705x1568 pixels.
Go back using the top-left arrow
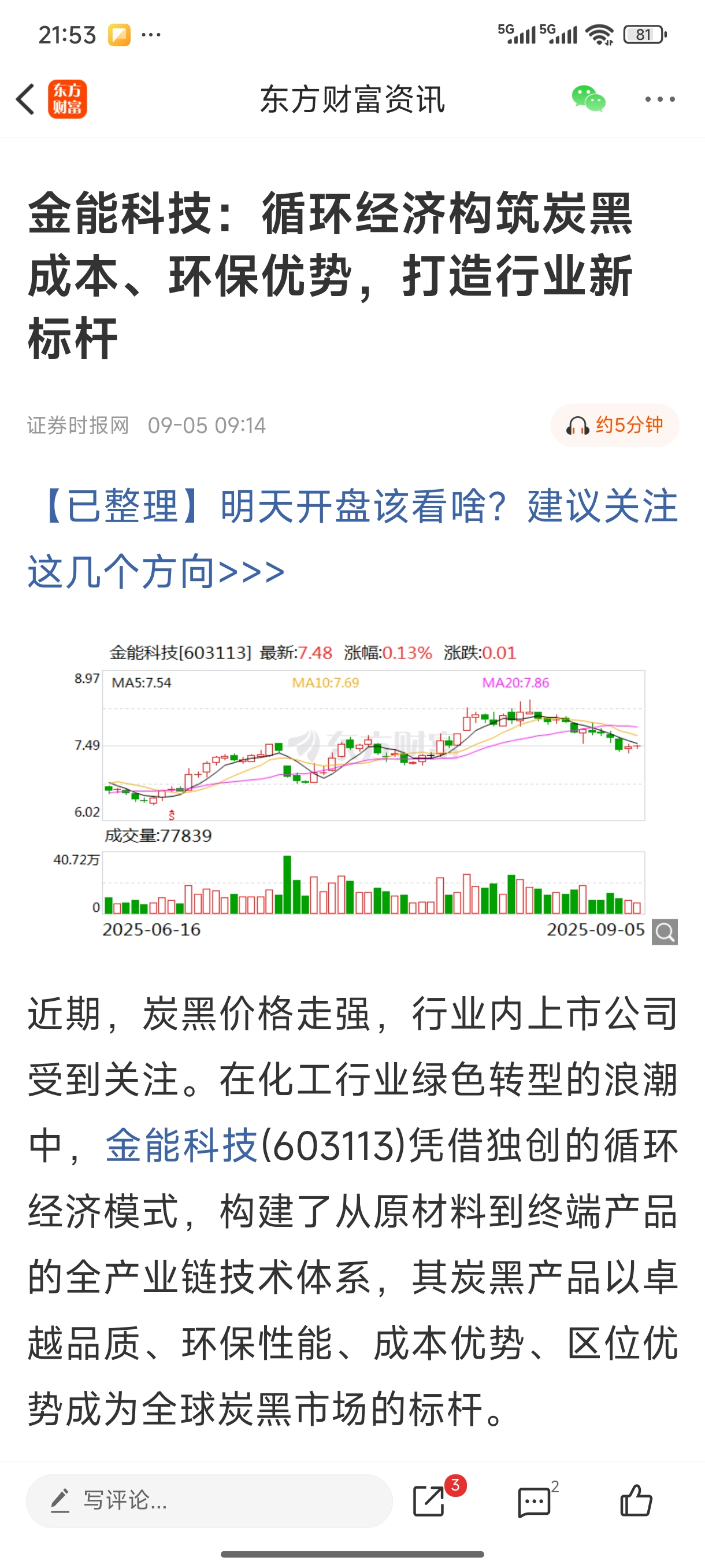(25, 99)
